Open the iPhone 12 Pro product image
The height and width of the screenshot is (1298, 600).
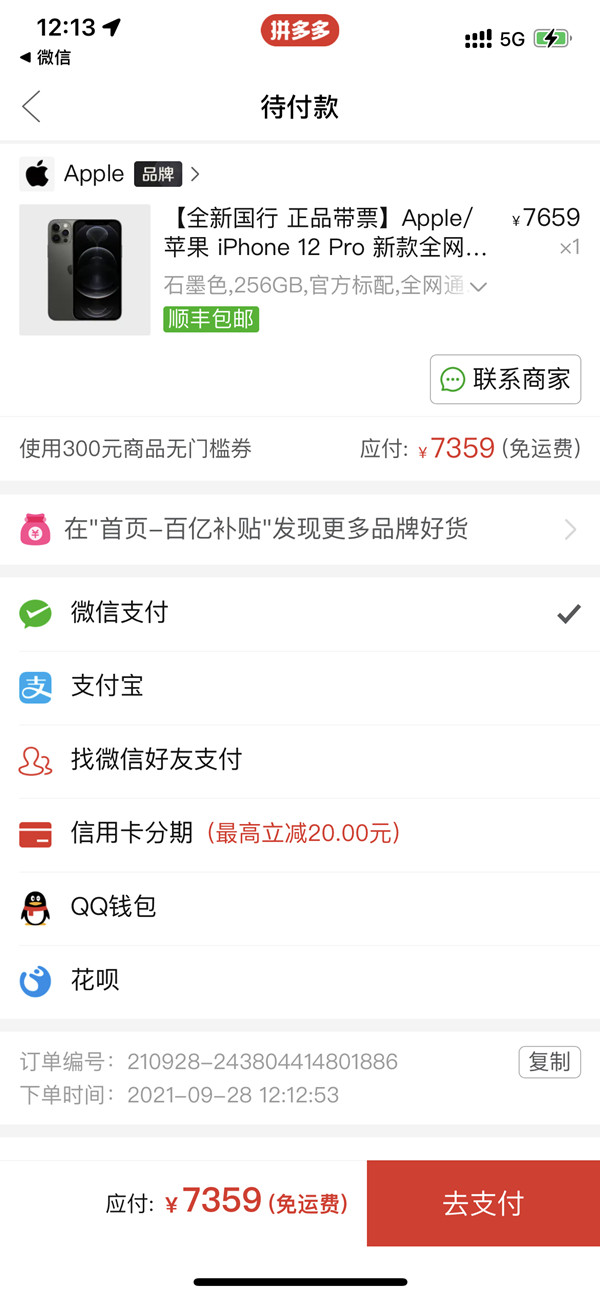tap(85, 270)
